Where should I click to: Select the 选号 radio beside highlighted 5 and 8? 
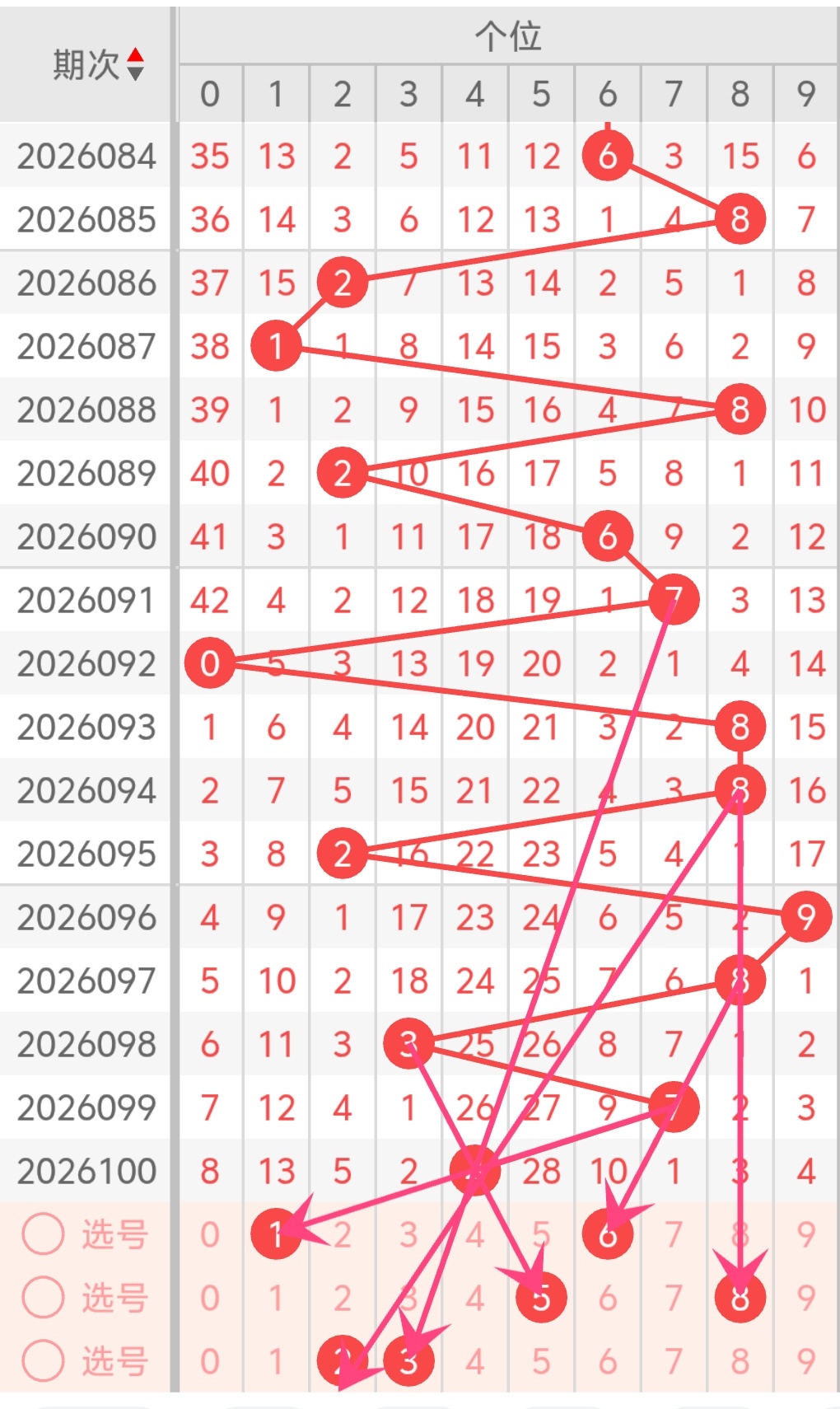43,1297
